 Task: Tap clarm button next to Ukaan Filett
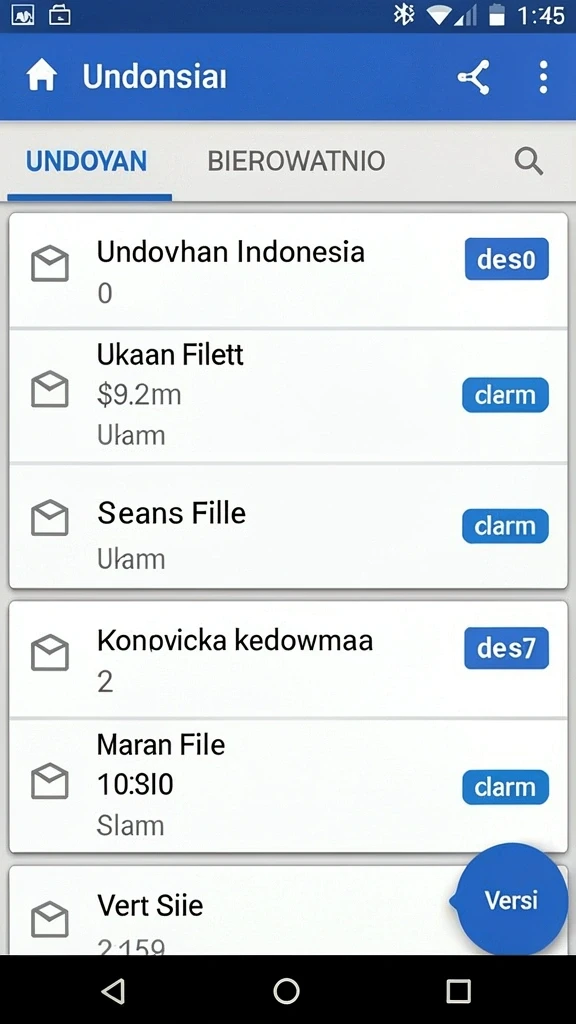click(x=505, y=394)
